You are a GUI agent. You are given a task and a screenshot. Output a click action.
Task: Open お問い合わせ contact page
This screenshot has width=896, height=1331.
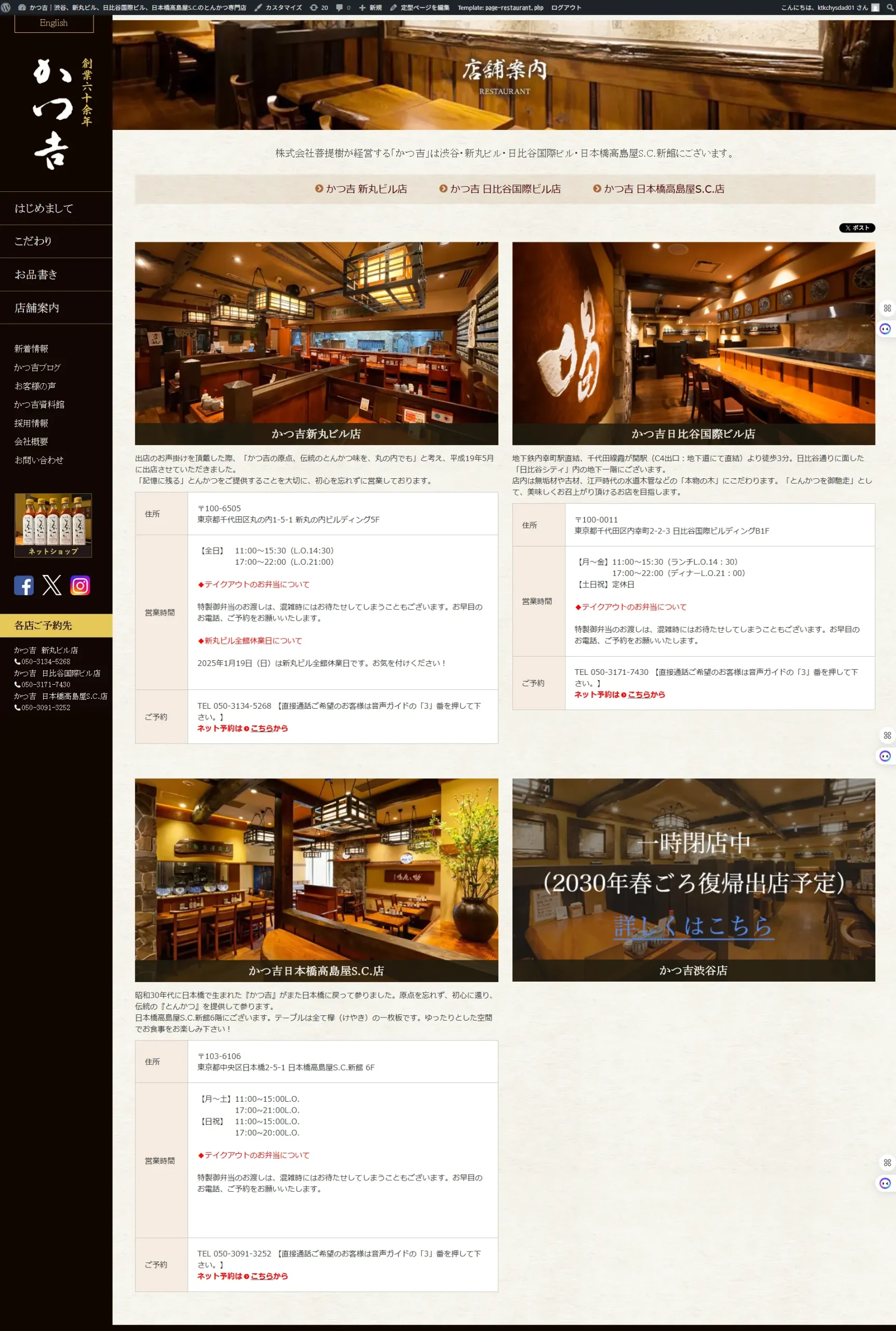point(39,460)
